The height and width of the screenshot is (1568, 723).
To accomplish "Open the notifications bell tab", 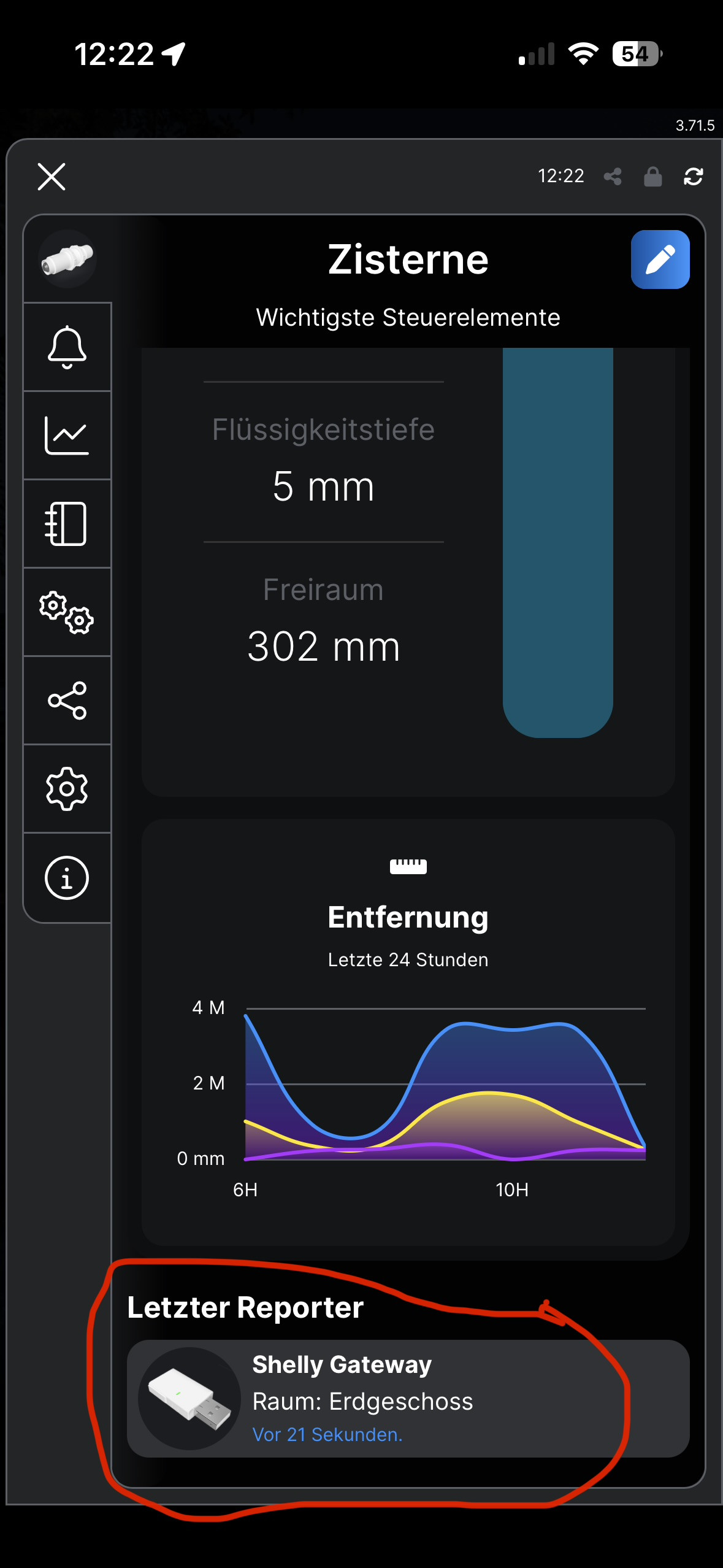I will (x=67, y=347).
